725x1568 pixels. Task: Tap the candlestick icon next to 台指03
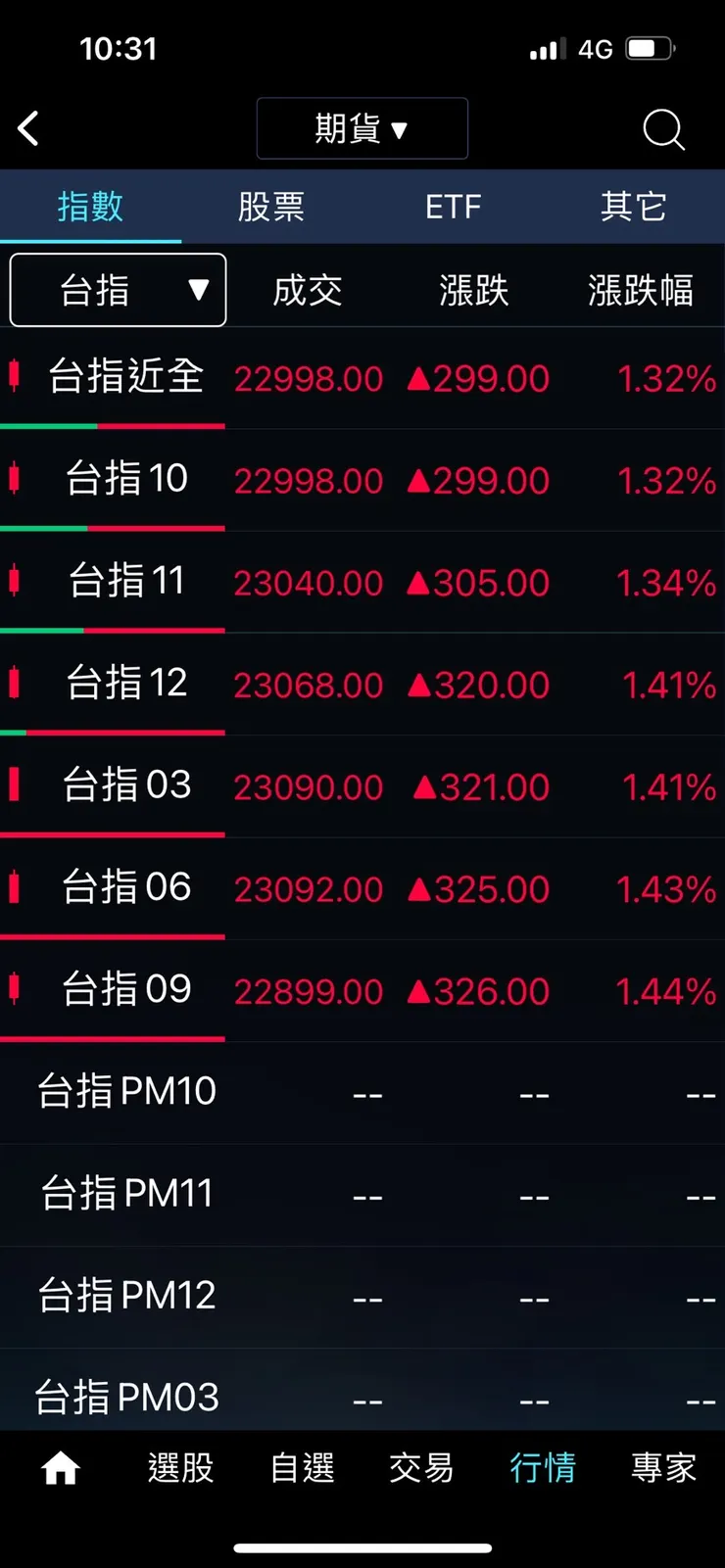click(x=13, y=784)
